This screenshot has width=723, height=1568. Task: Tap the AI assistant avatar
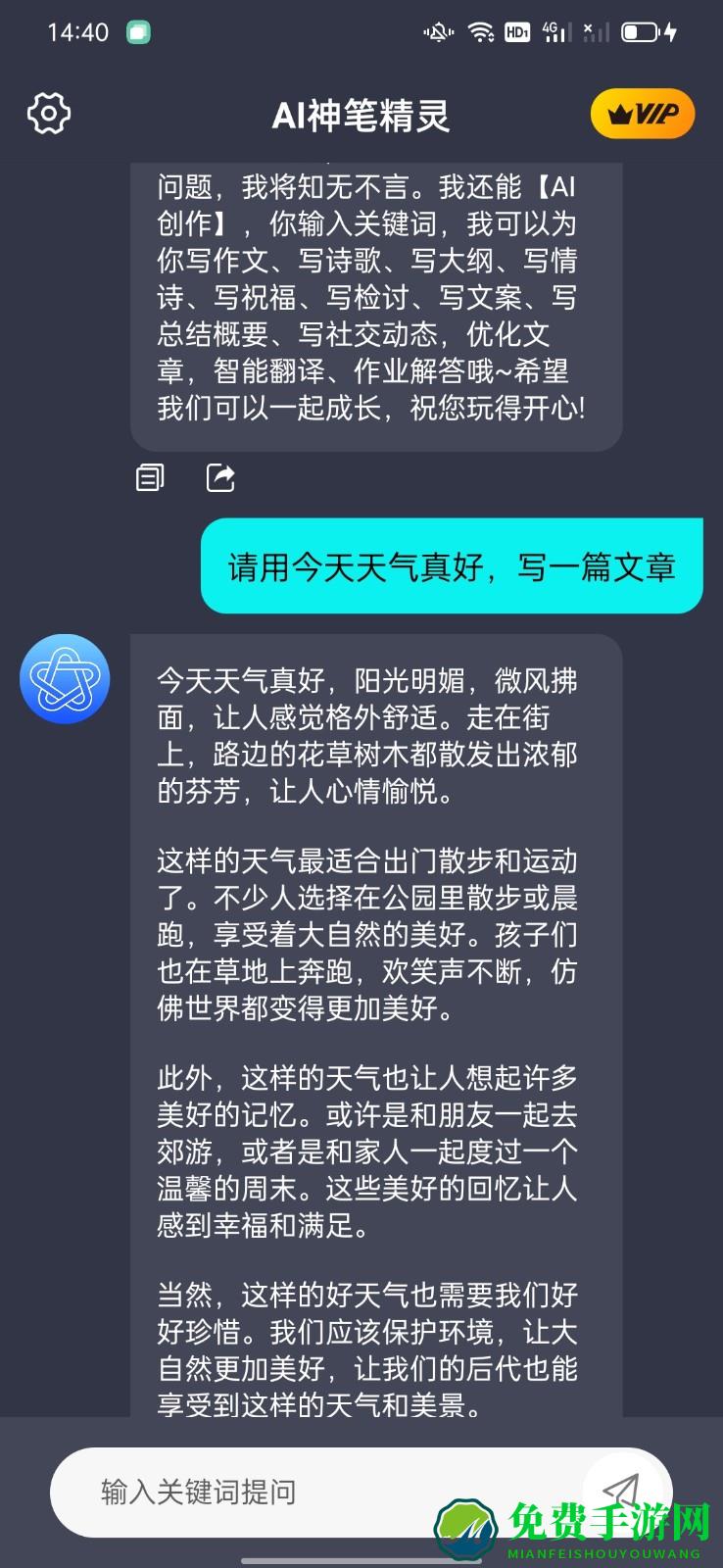[x=64, y=679]
